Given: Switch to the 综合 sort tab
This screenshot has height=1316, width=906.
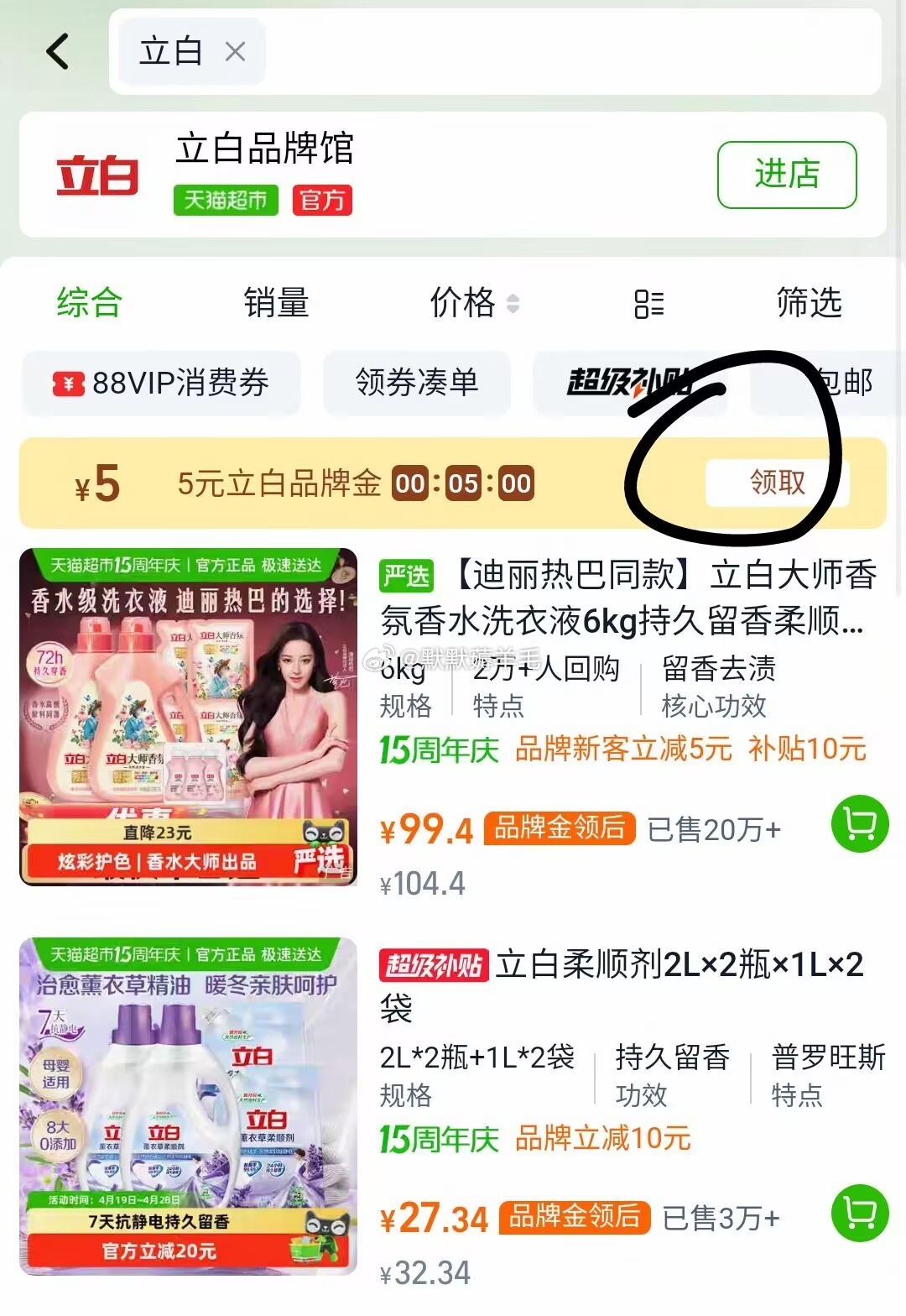Looking at the screenshot, I should pyautogui.click(x=89, y=303).
